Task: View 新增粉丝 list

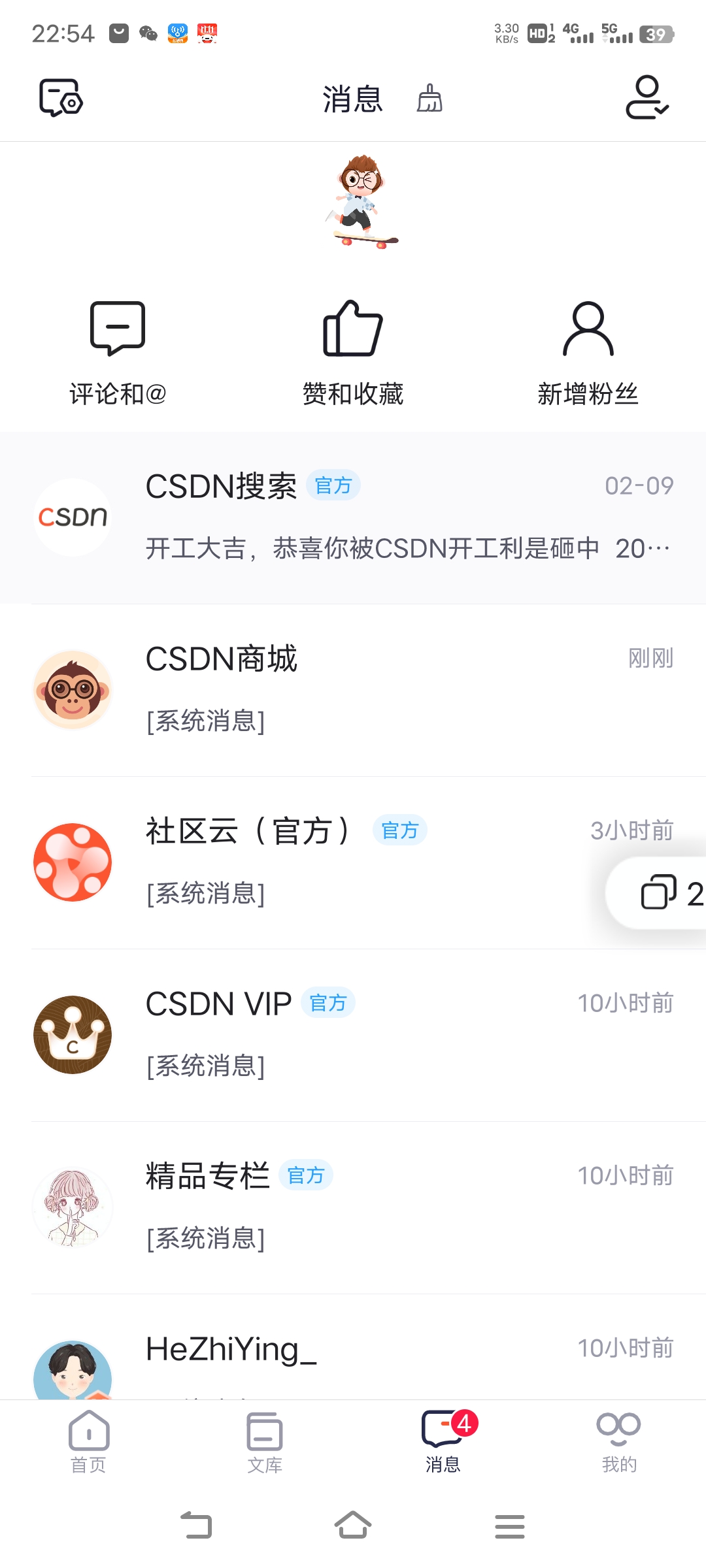Action: tap(588, 353)
